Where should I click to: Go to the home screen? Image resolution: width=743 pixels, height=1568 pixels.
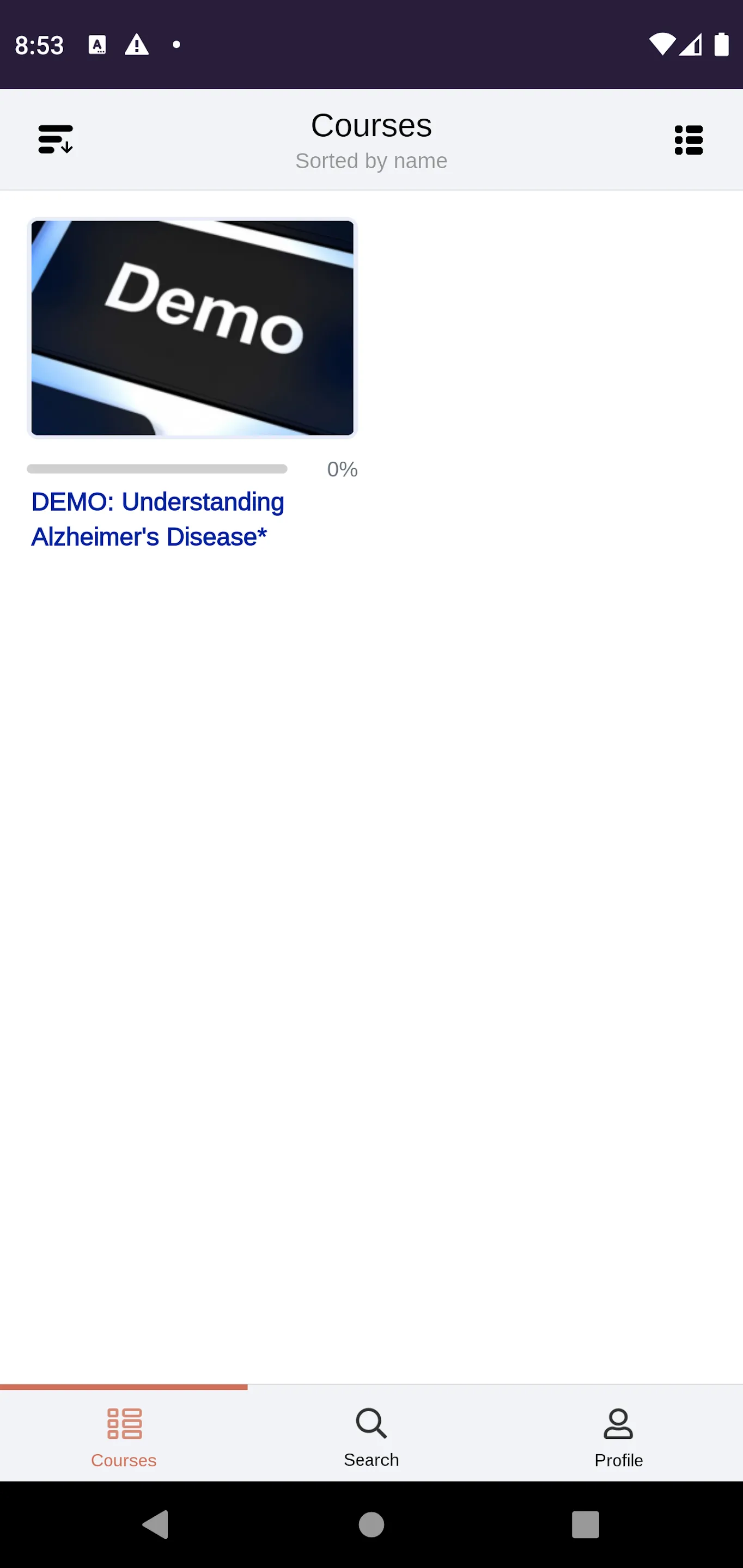click(371, 1525)
